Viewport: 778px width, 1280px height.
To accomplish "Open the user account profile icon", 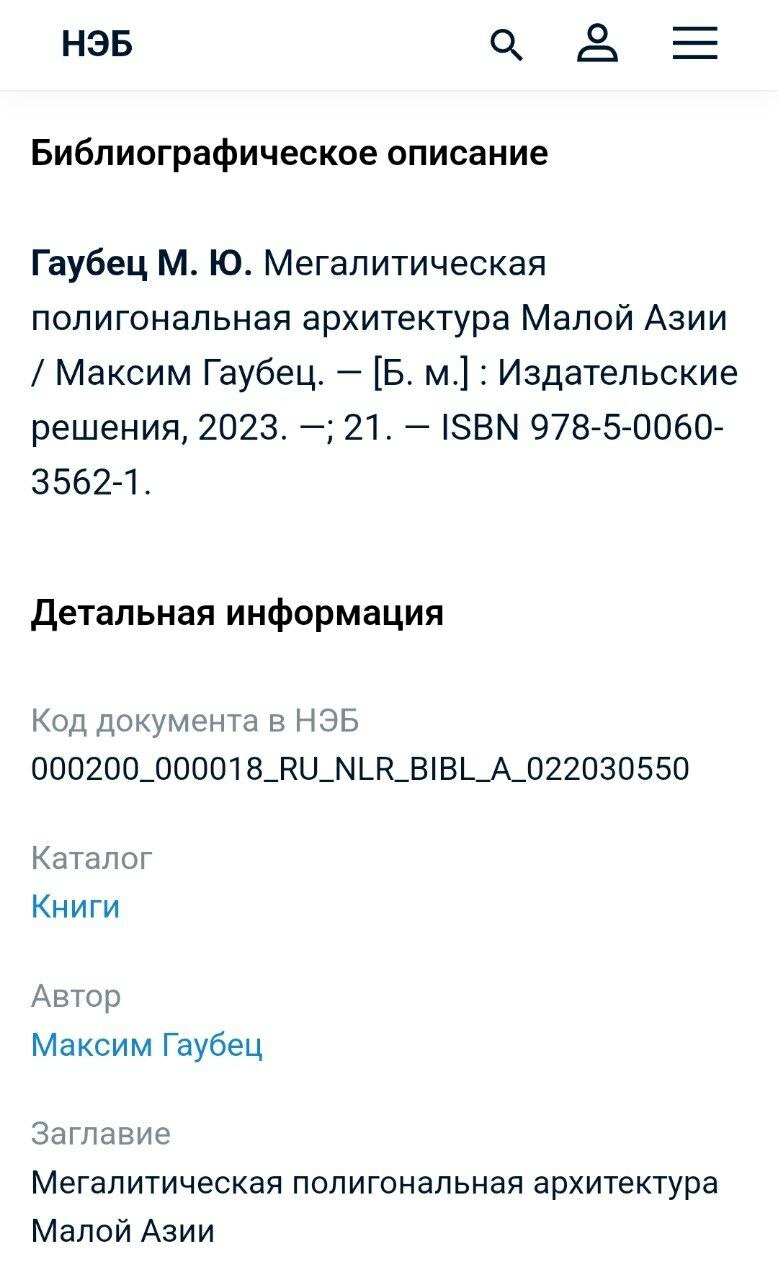I will tap(597, 44).
